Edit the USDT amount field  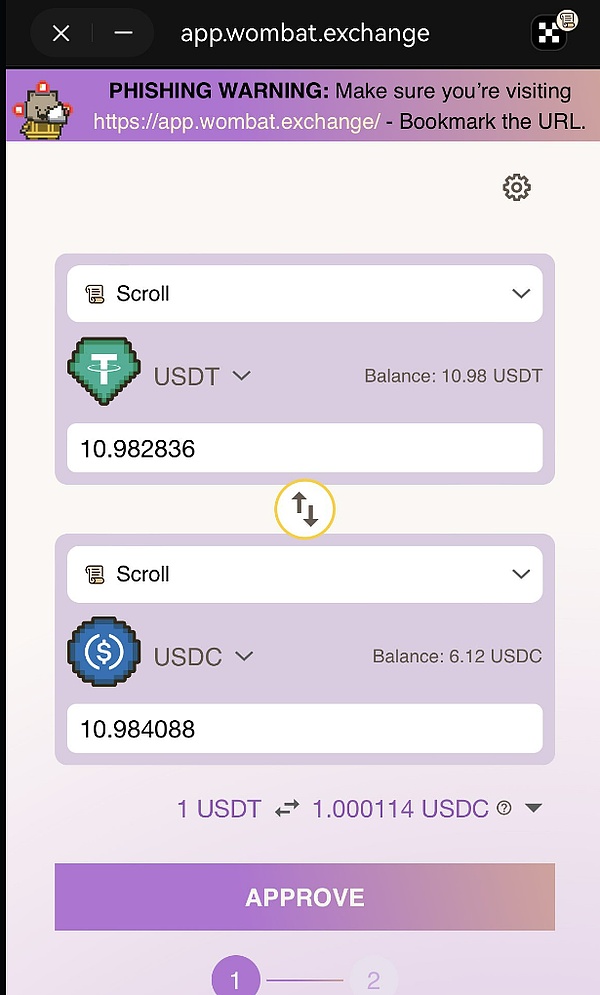point(304,449)
